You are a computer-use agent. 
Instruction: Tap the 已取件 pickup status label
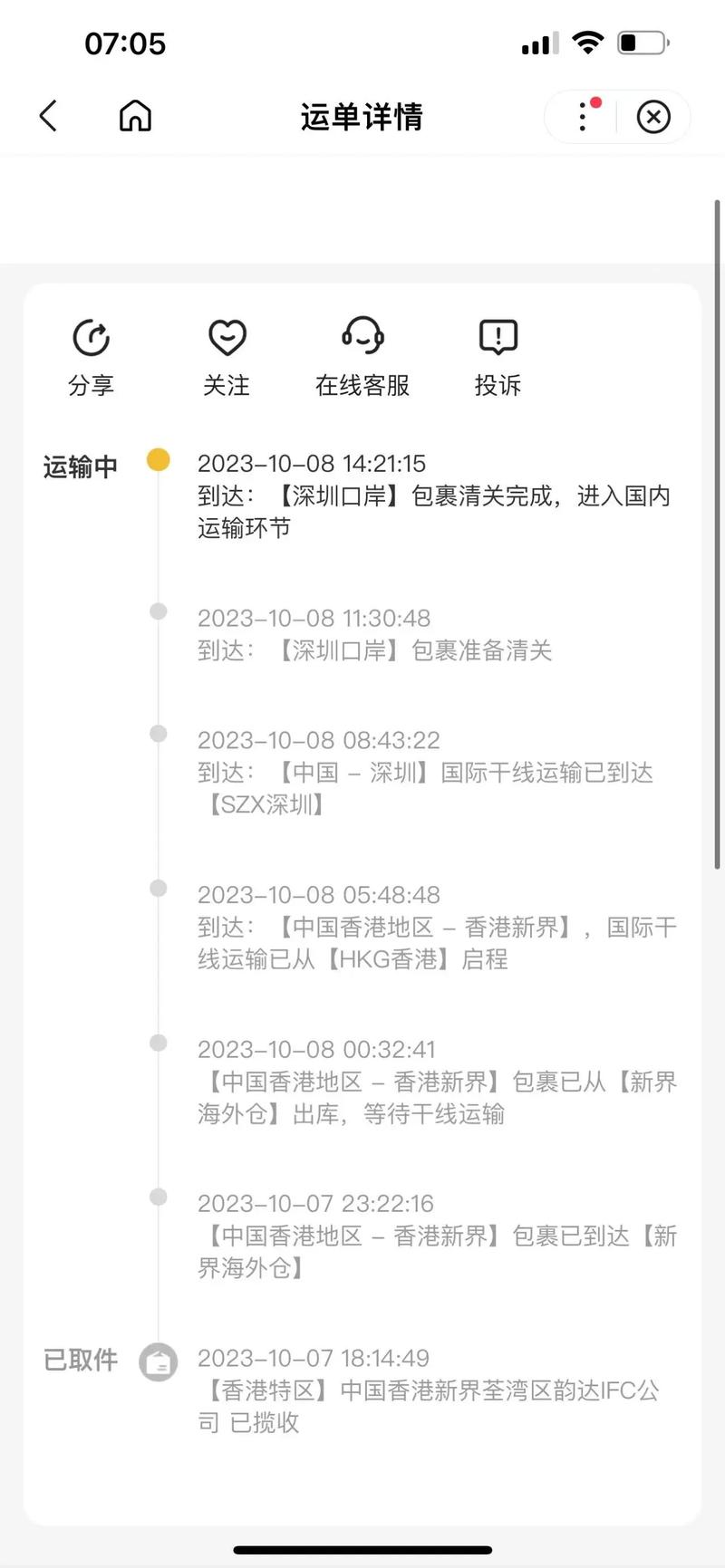80,1360
